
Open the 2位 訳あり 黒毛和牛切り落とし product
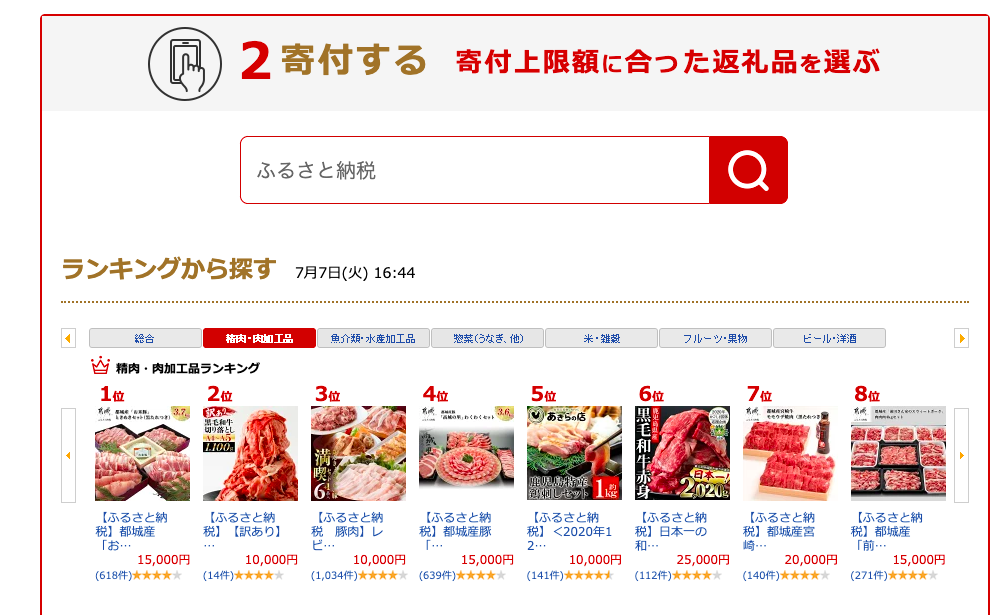tap(250, 453)
